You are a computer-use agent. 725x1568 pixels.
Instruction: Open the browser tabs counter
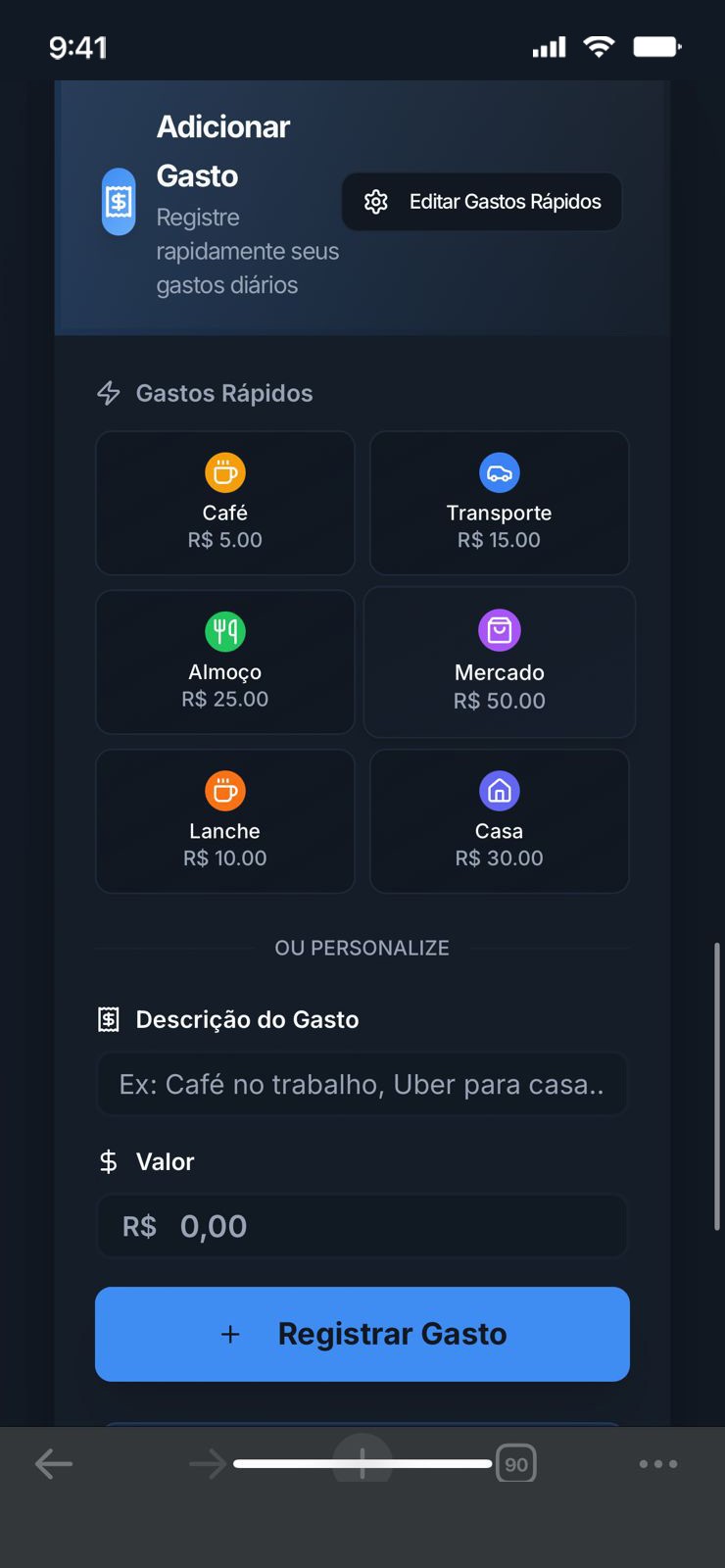[x=516, y=1464]
